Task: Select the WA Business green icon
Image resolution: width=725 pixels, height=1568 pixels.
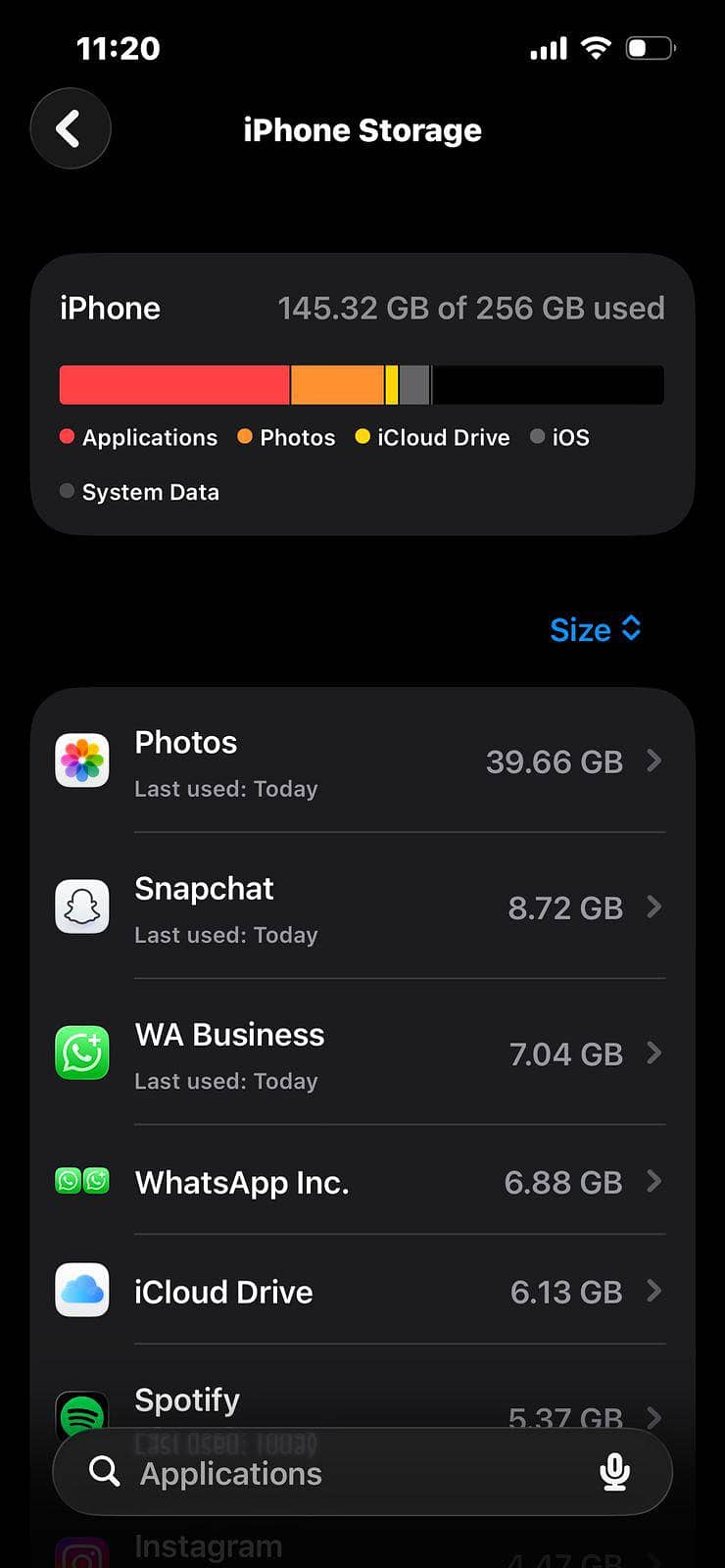Action: point(81,1053)
